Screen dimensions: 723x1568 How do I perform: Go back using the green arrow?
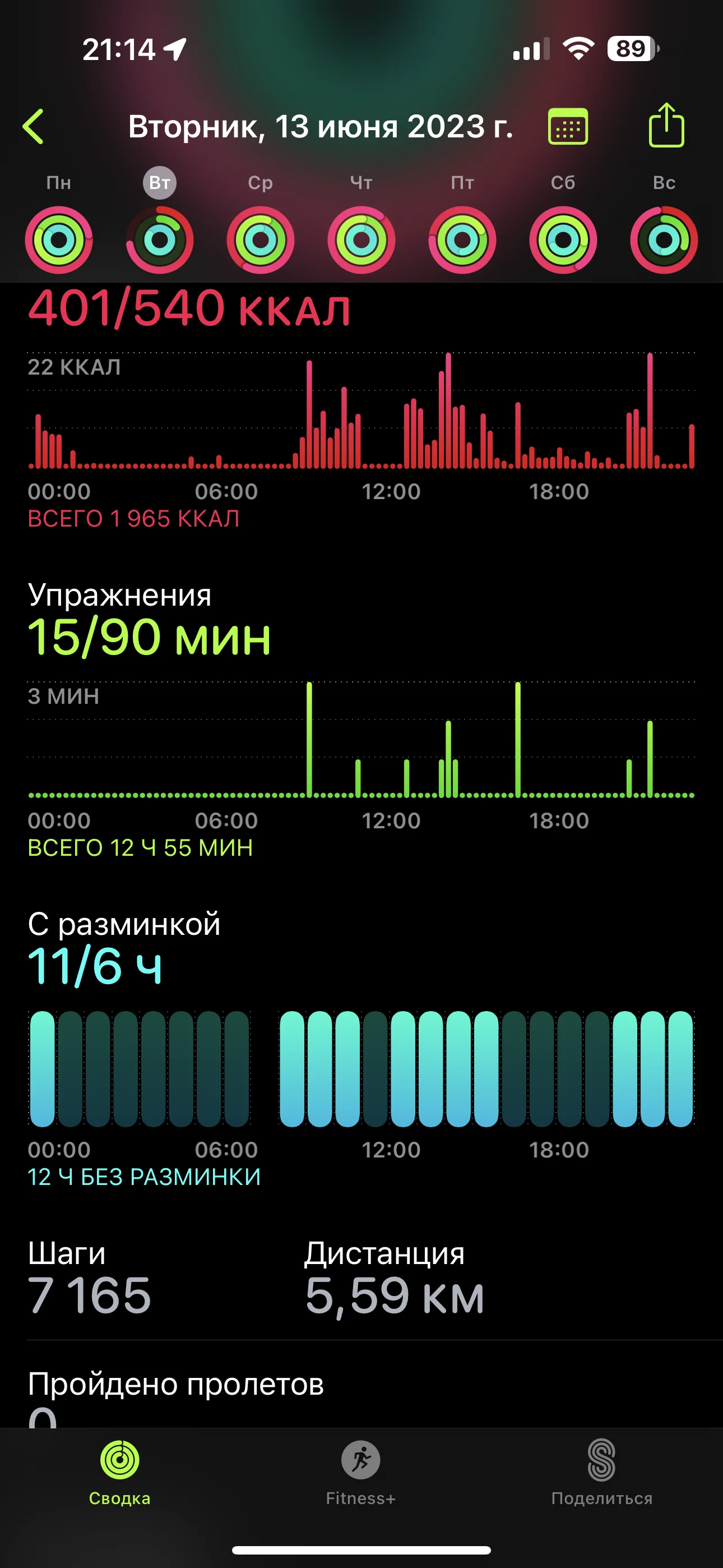(x=34, y=127)
